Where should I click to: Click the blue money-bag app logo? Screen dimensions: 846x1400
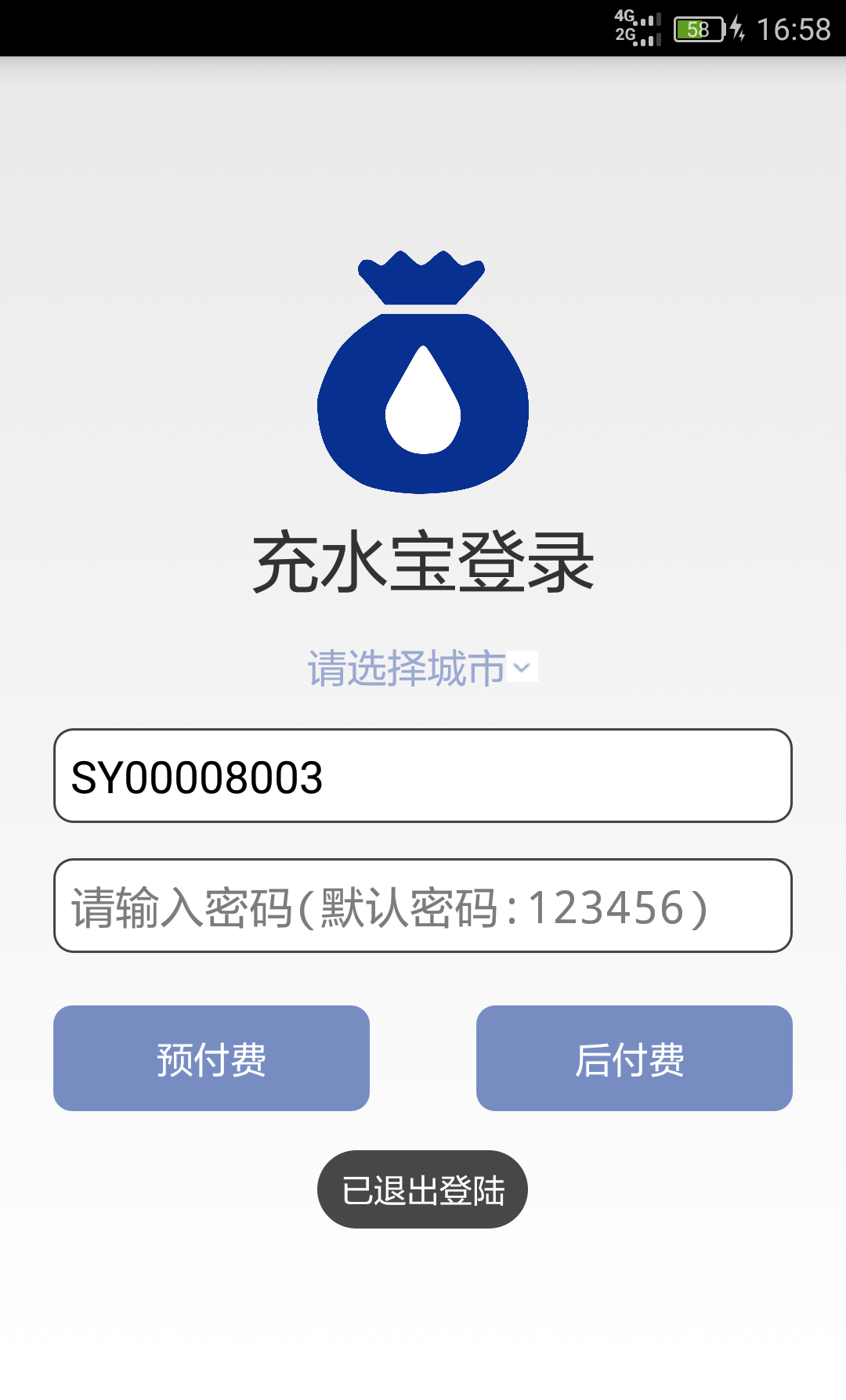tap(421, 376)
